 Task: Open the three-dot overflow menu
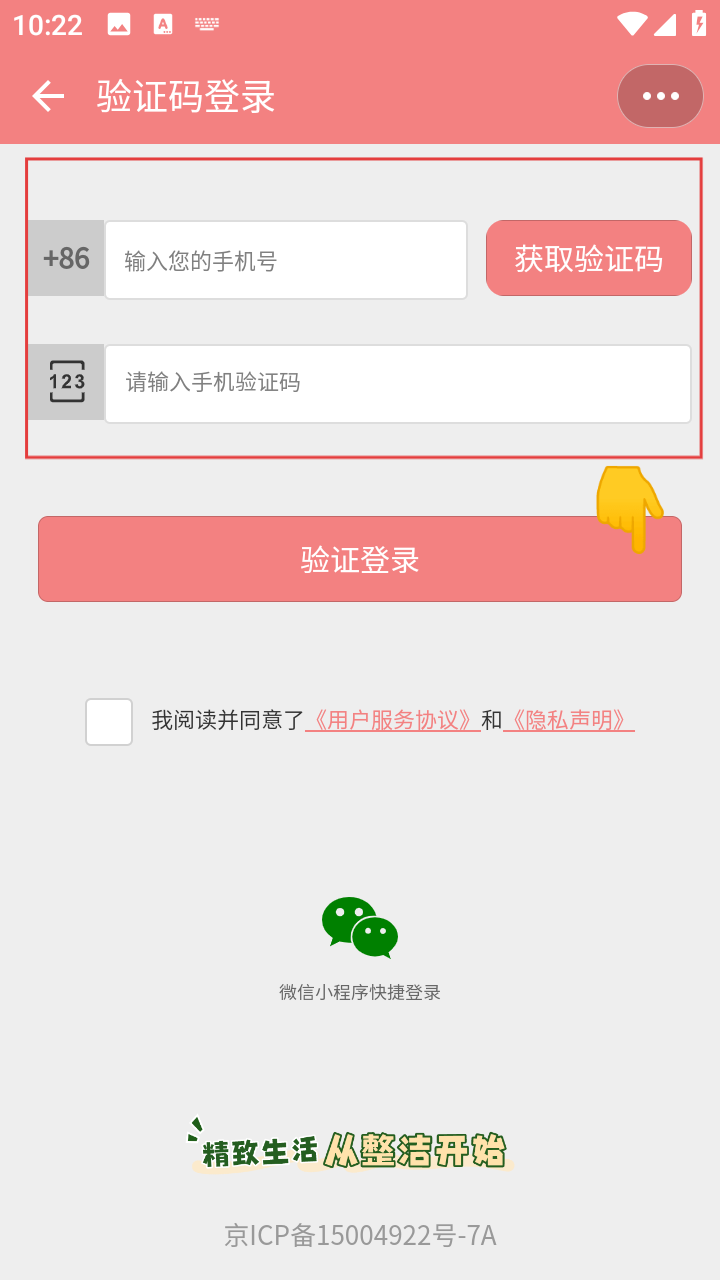(x=660, y=96)
